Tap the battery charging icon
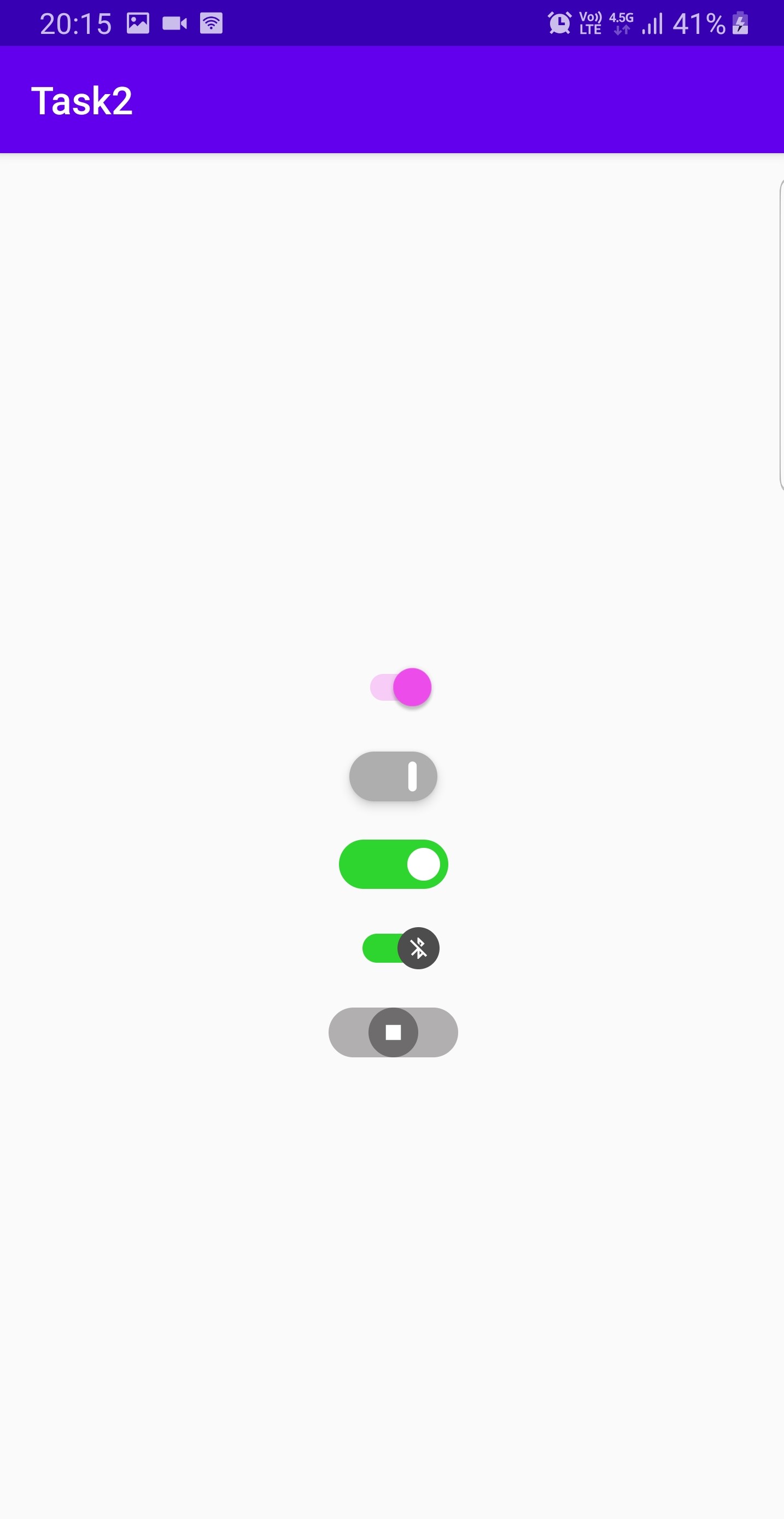The image size is (784, 1519). coord(741,22)
